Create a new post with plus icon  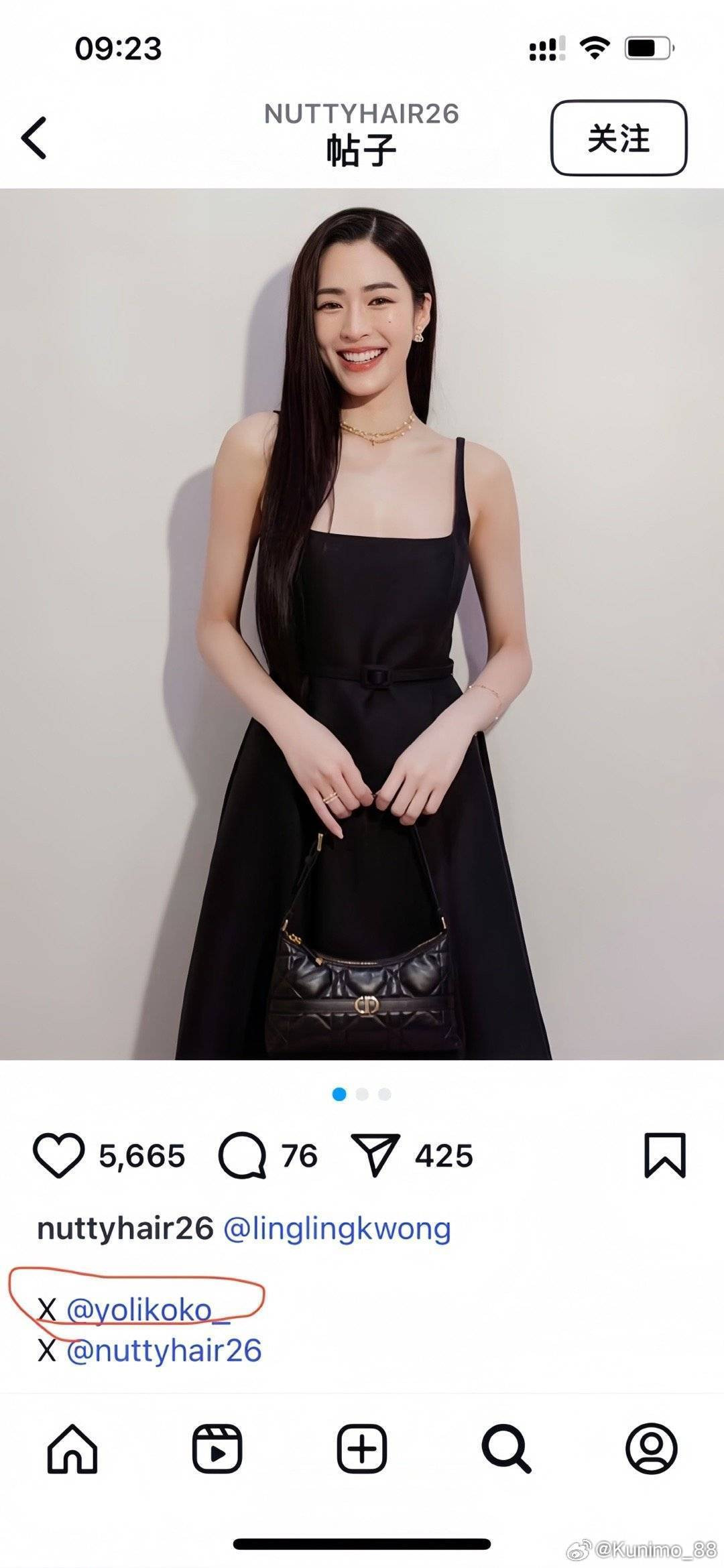tap(362, 1448)
